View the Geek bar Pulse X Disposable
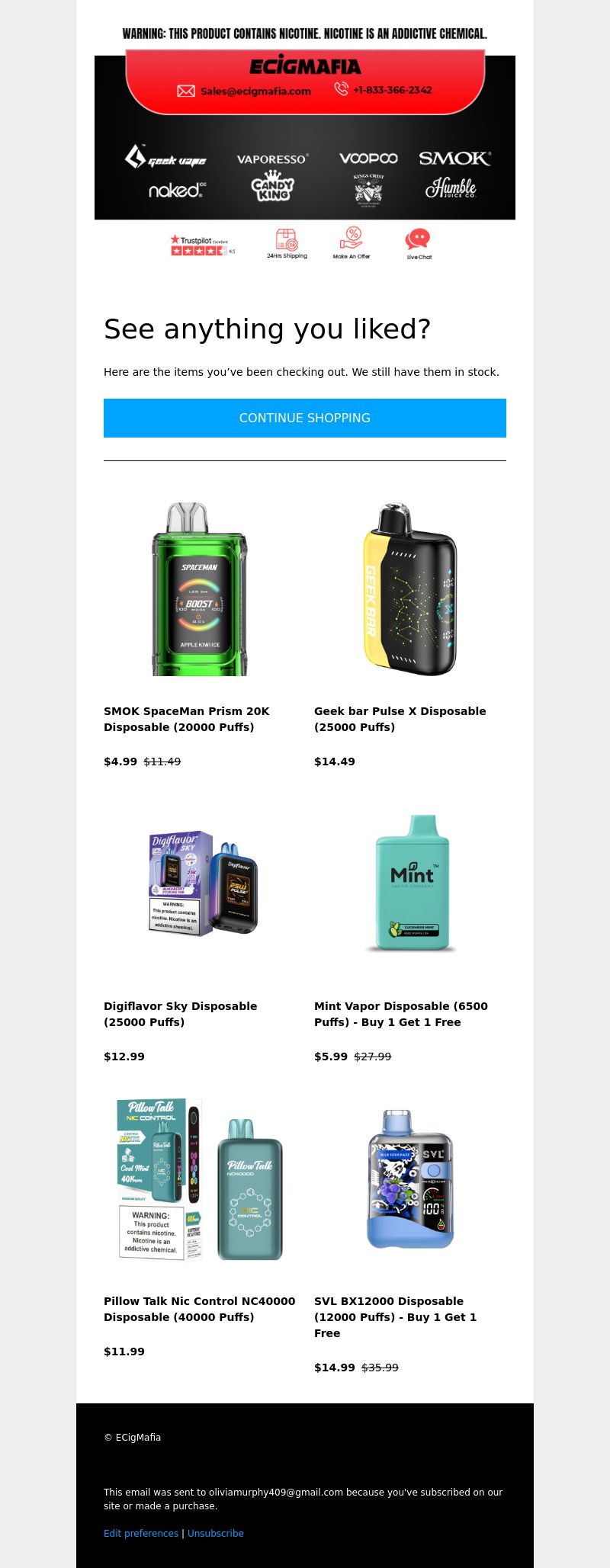 point(400,719)
